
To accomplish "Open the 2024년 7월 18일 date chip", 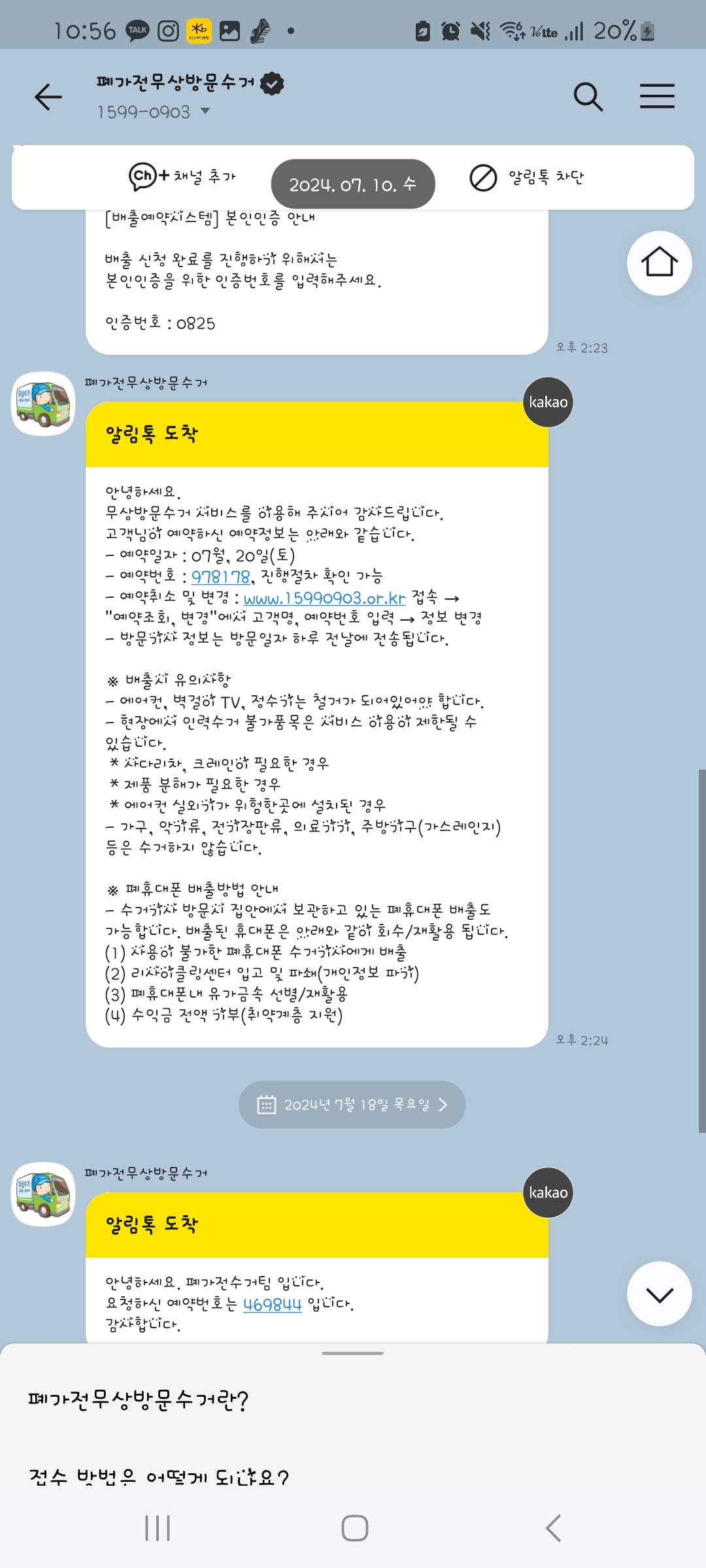I will (352, 1105).
